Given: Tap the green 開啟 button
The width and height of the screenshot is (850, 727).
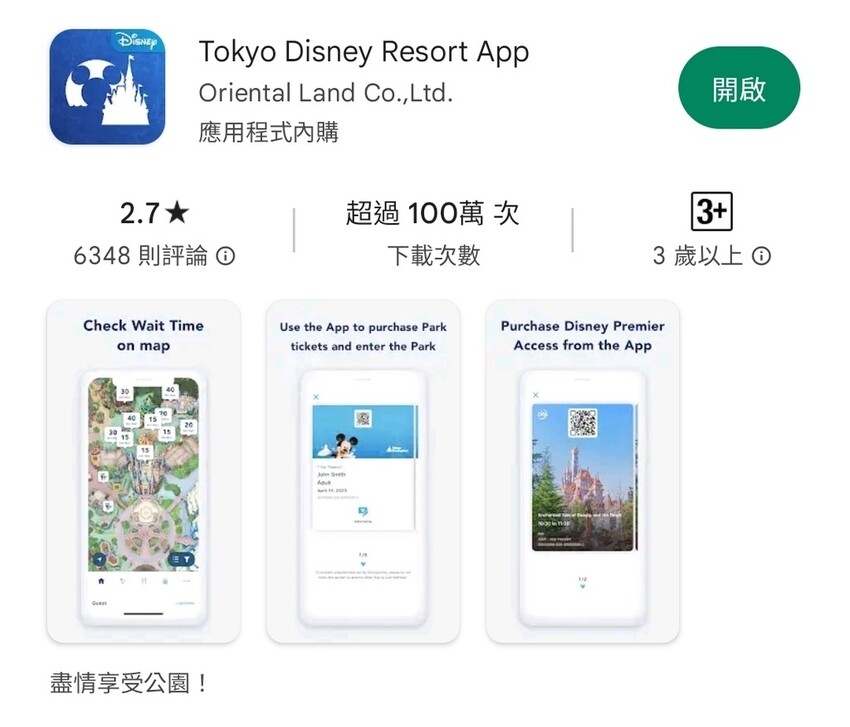Looking at the screenshot, I should tap(739, 88).
